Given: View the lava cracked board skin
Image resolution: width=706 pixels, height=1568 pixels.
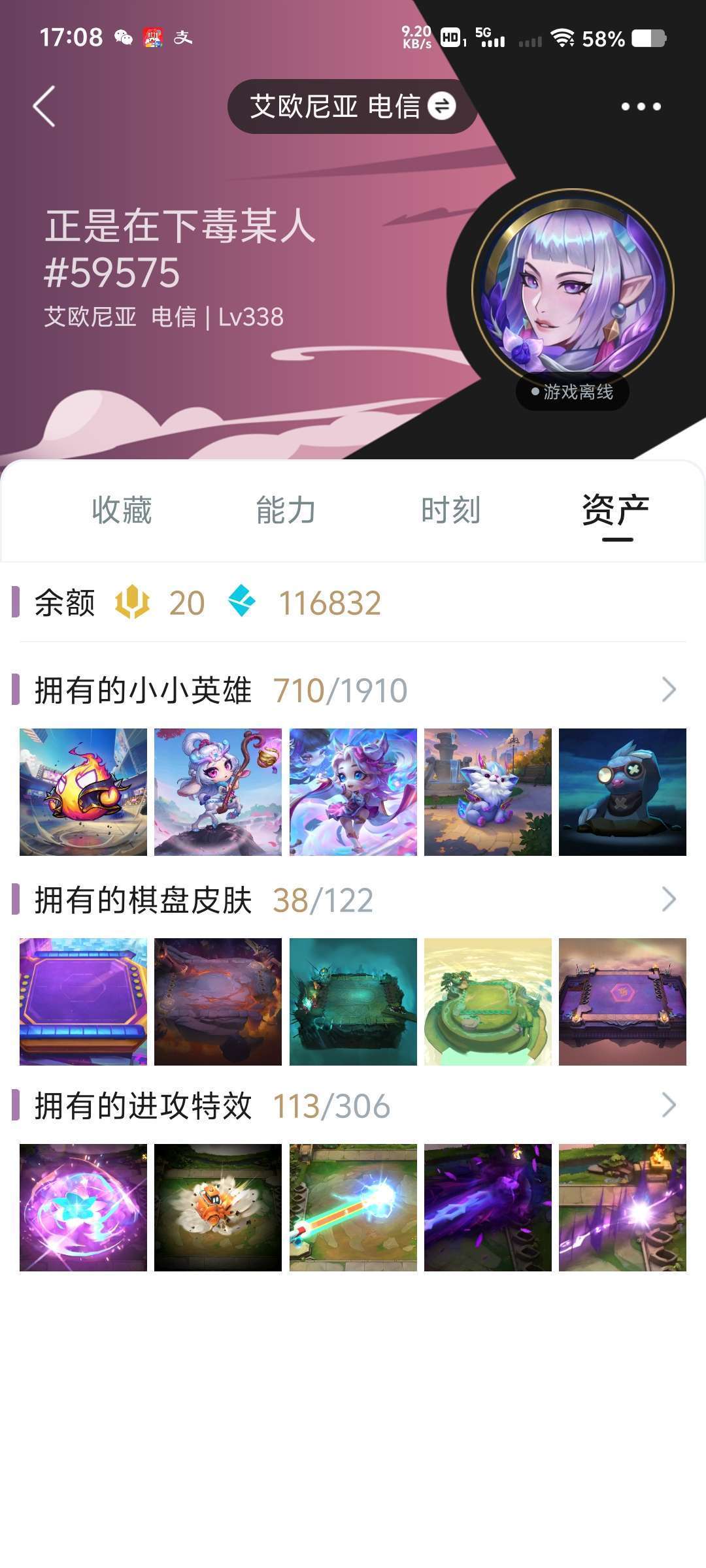Looking at the screenshot, I should coord(218,1002).
